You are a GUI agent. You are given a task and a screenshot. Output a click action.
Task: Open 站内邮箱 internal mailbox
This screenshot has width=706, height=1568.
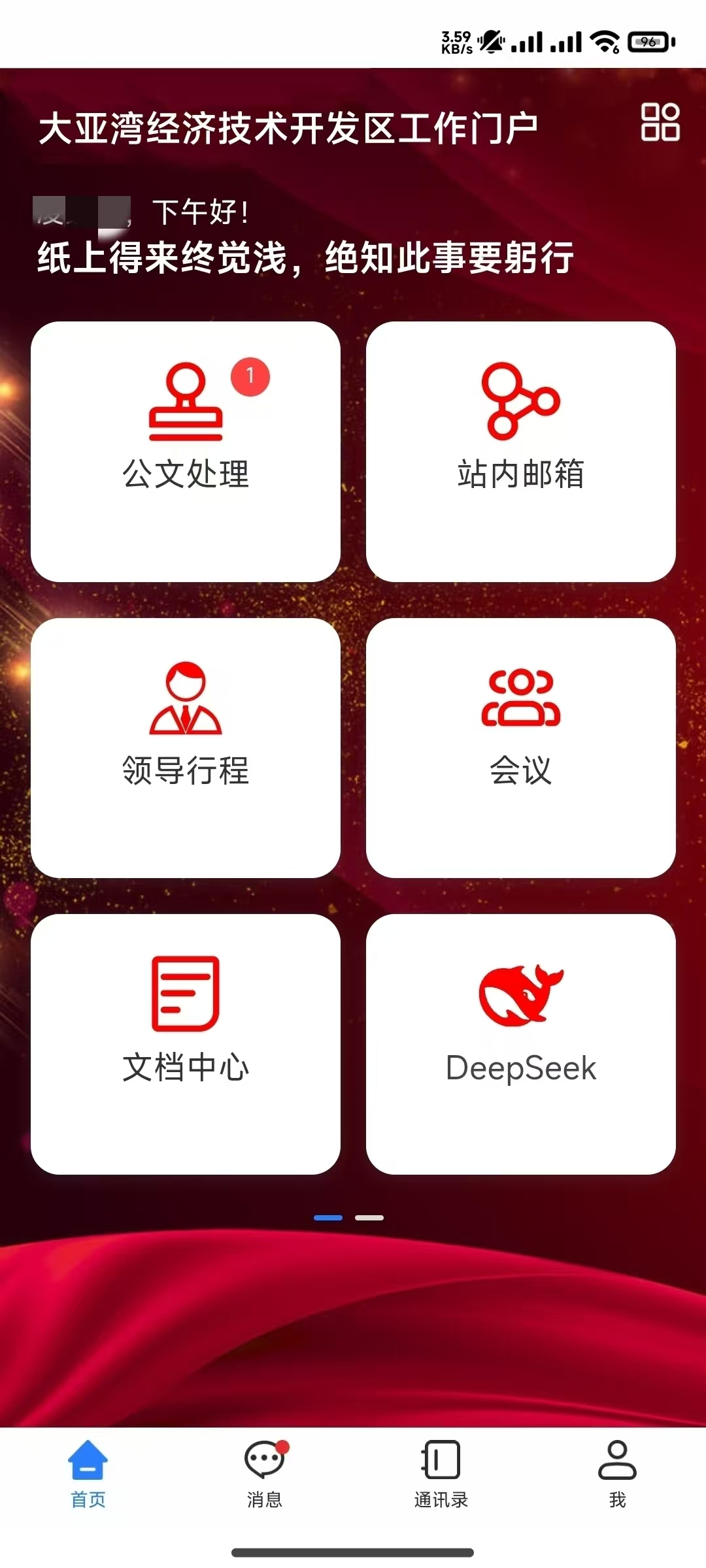coord(520,451)
